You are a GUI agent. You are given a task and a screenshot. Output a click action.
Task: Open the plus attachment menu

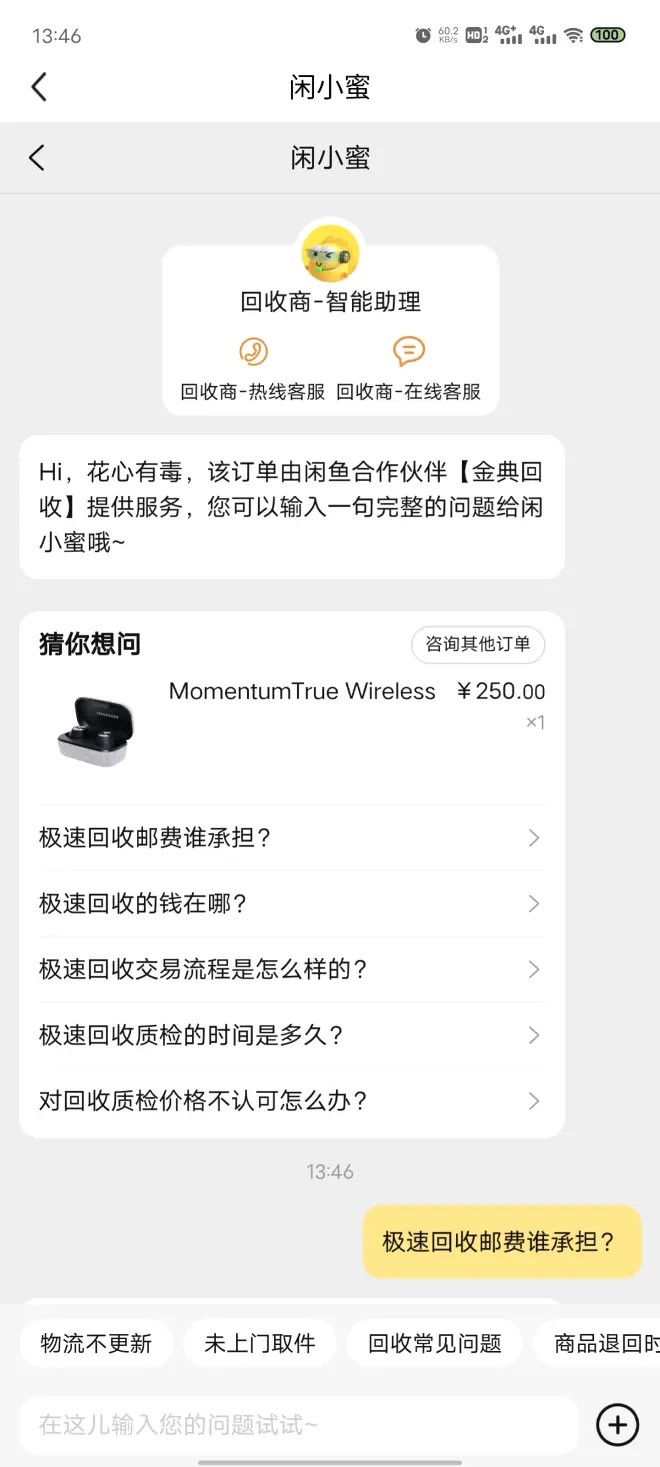click(x=617, y=1425)
